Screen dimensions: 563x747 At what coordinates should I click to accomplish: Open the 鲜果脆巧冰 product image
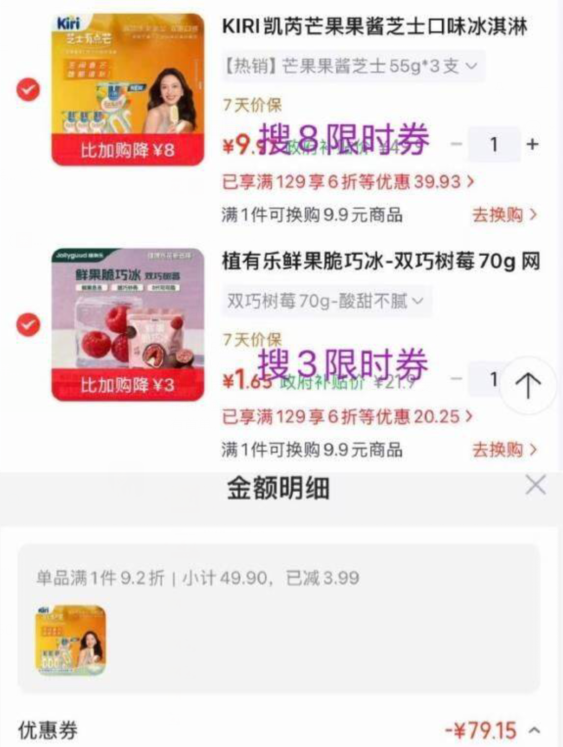[x=128, y=324]
